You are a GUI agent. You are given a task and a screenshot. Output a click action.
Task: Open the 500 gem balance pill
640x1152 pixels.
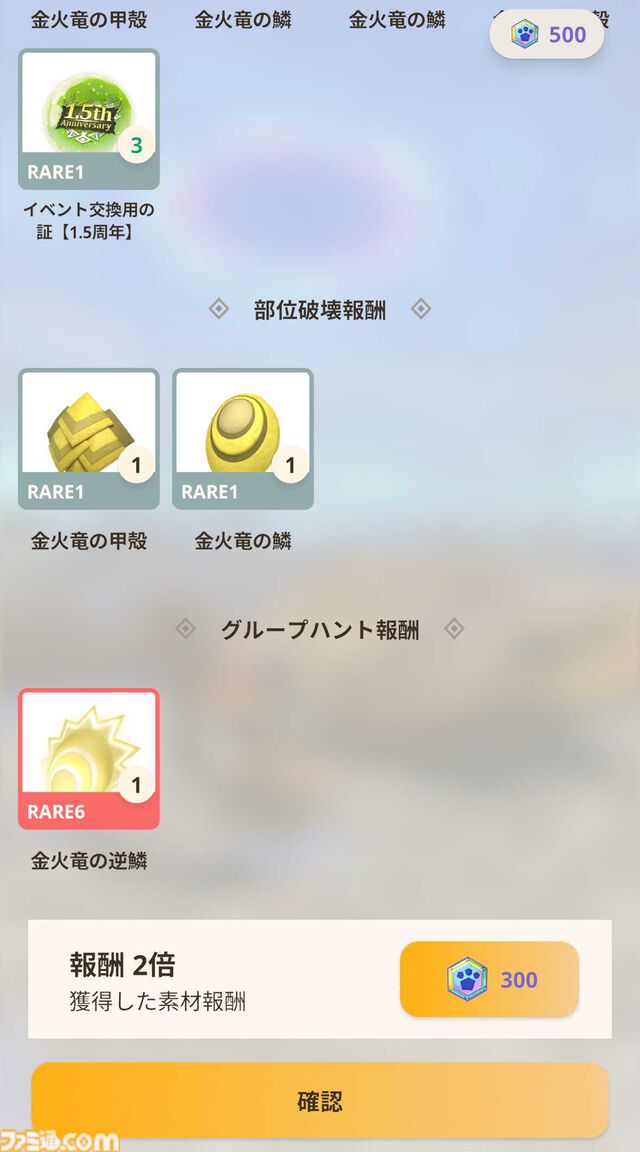[x=546, y=35]
